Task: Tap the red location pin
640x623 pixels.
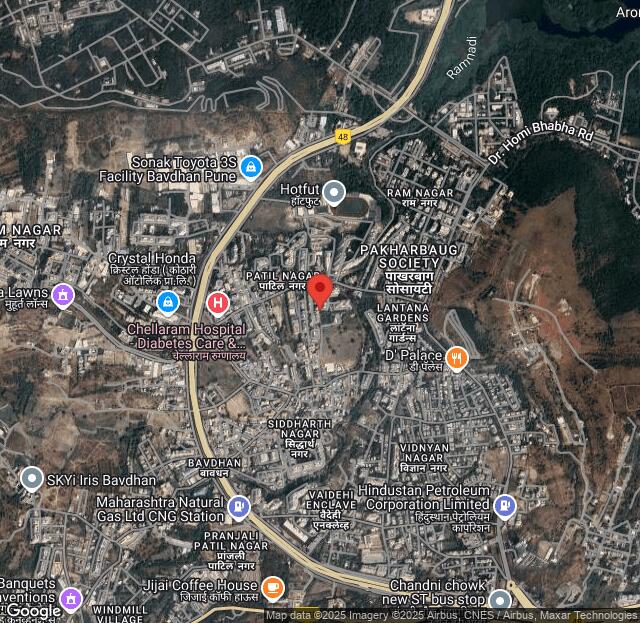Action: pyautogui.click(x=320, y=289)
